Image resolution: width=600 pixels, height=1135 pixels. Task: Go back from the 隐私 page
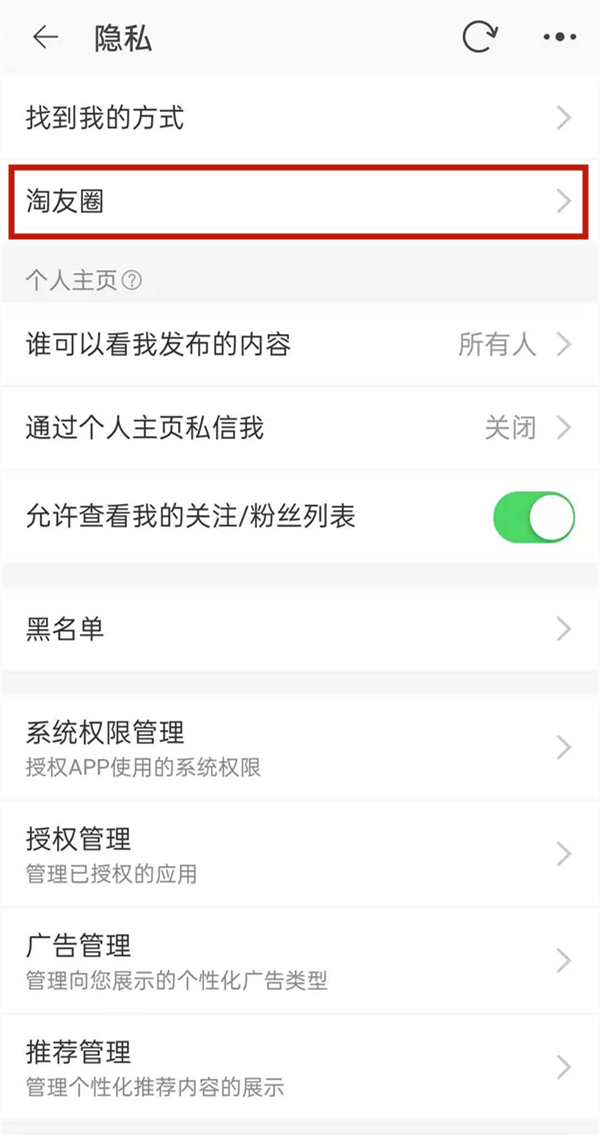[46, 38]
